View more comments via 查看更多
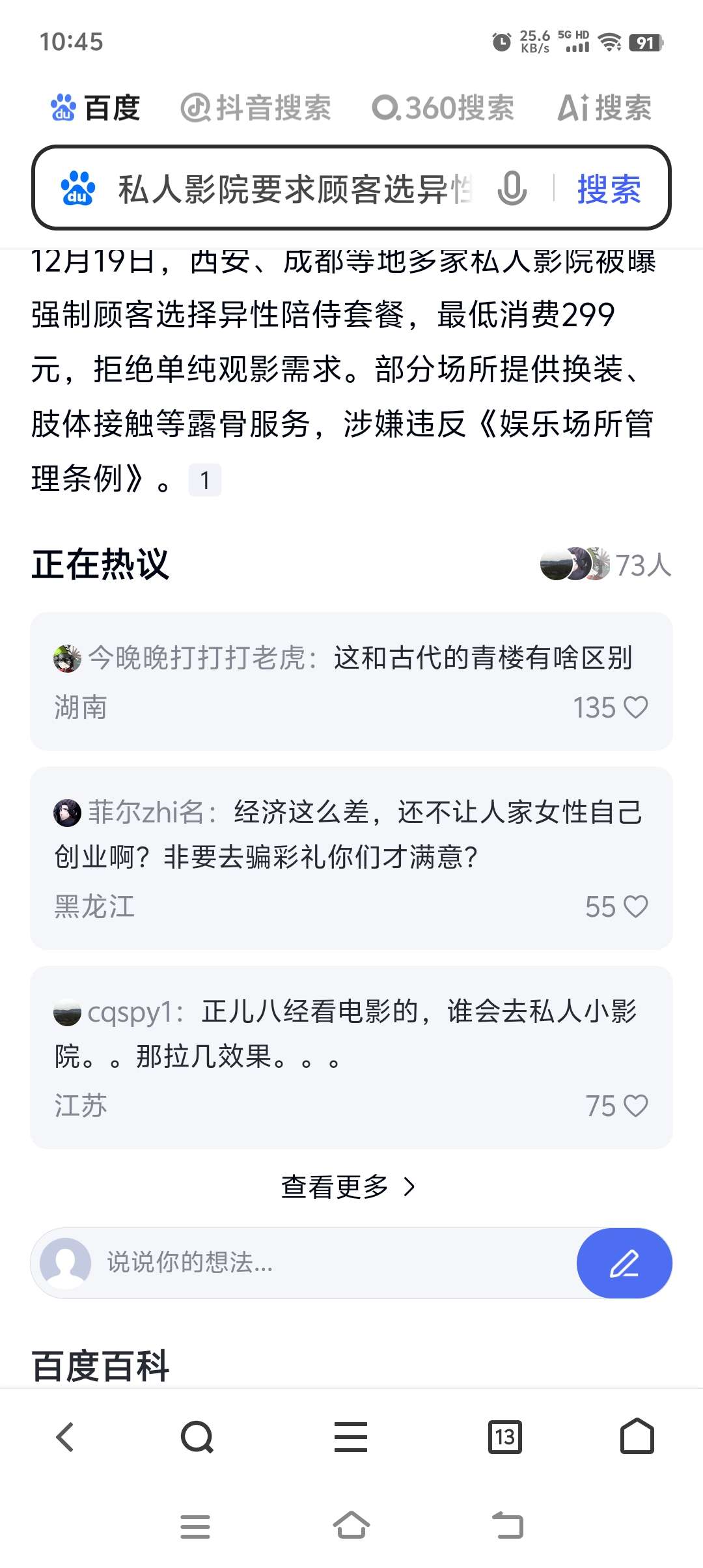This screenshot has height=1568, width=703. (x=348, y=1186)
